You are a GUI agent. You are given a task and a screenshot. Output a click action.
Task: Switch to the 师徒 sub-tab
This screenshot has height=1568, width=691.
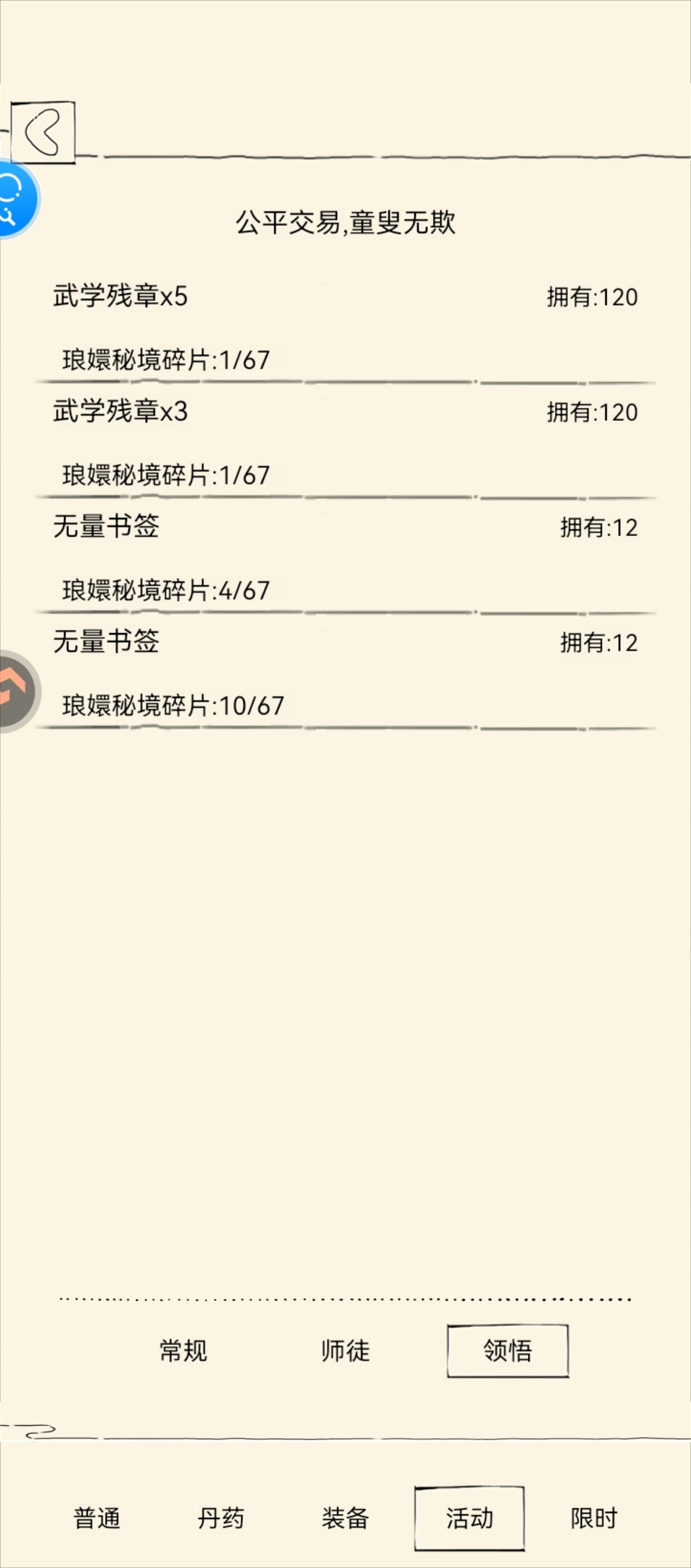(345, 1351)
